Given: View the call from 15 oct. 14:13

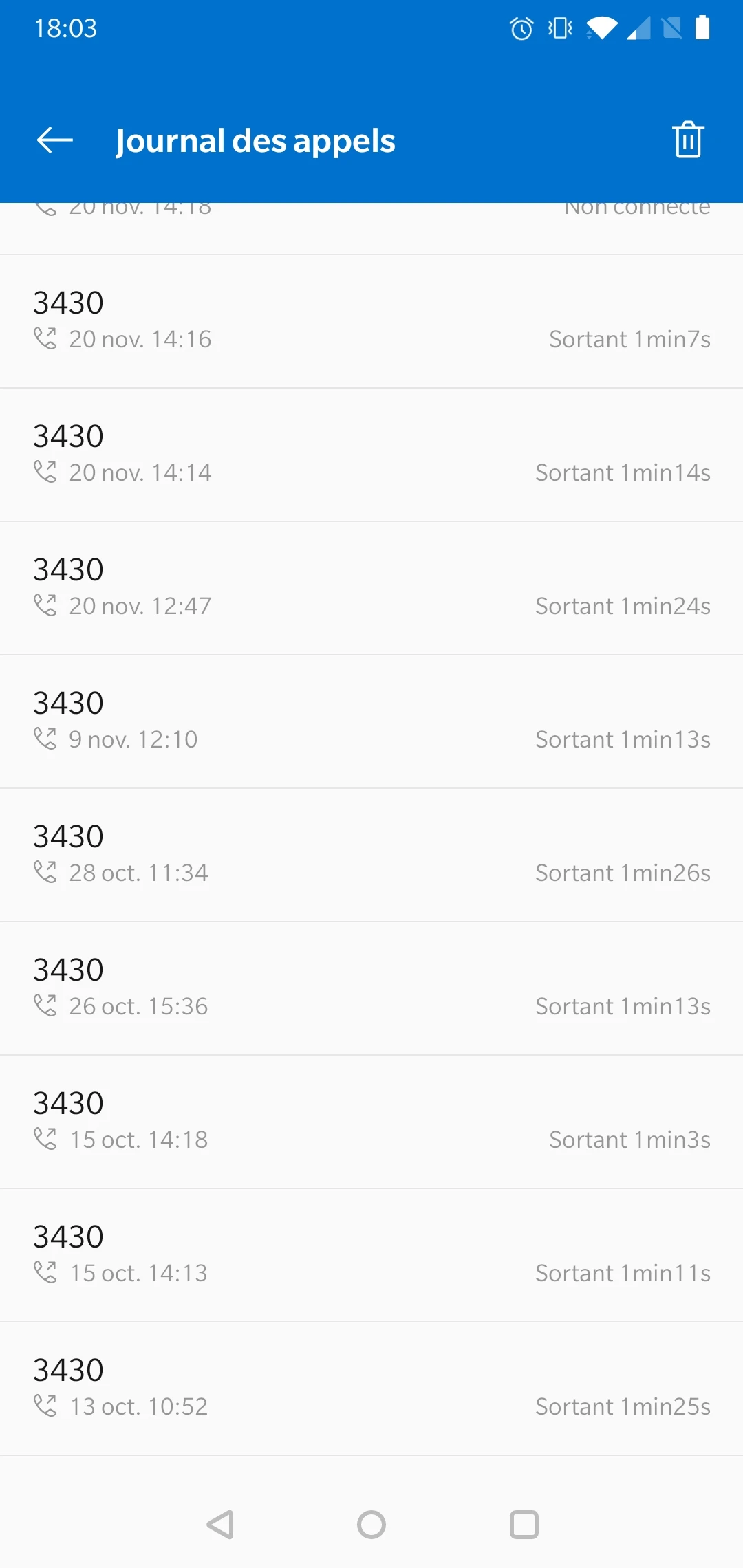Looking at the screenshot, I should [x=371, y=1255].
